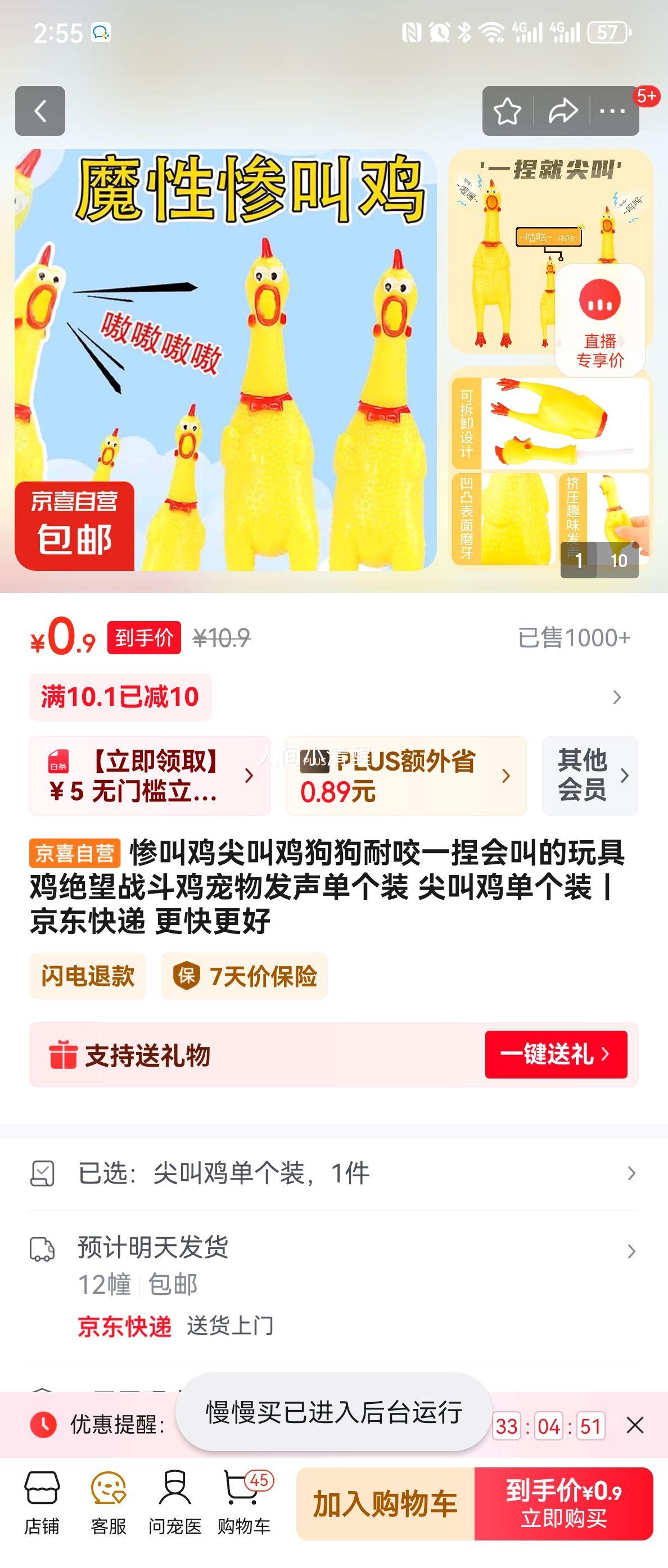Open 问宠医 pet doctor consultation
The image size is (668, 1568).
(175, 1503)
